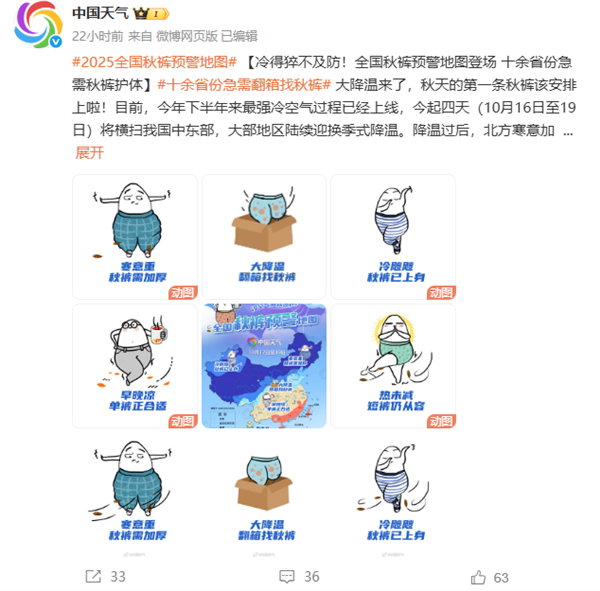Open the comments on this post
The width and height of the screenshot is (600, 591).
pyautogui.click(x=299, y=577)
